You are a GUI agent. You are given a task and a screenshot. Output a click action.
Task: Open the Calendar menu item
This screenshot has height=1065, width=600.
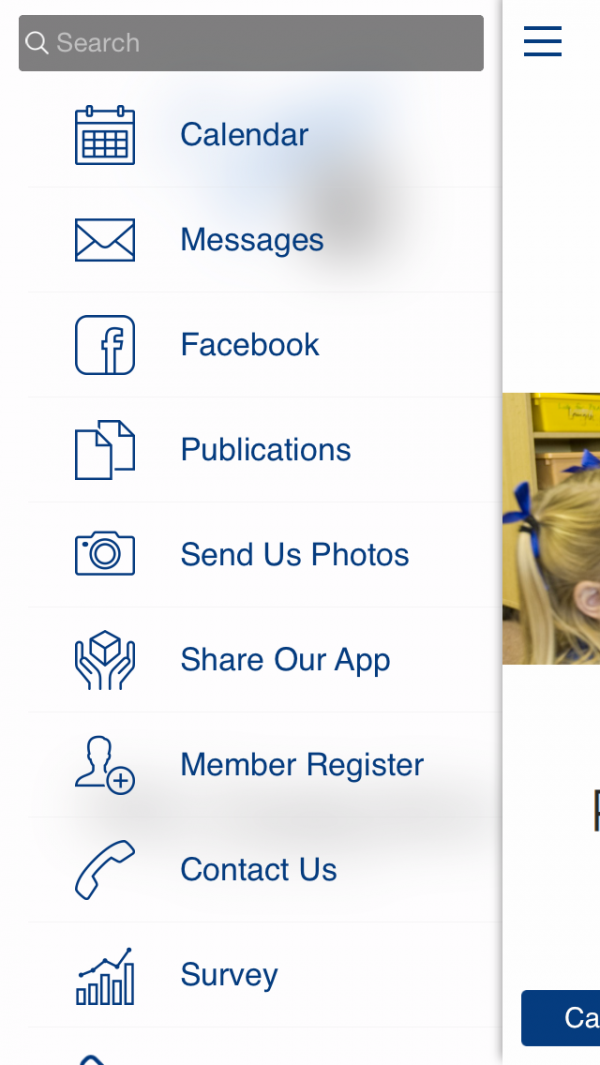[264, 134]
